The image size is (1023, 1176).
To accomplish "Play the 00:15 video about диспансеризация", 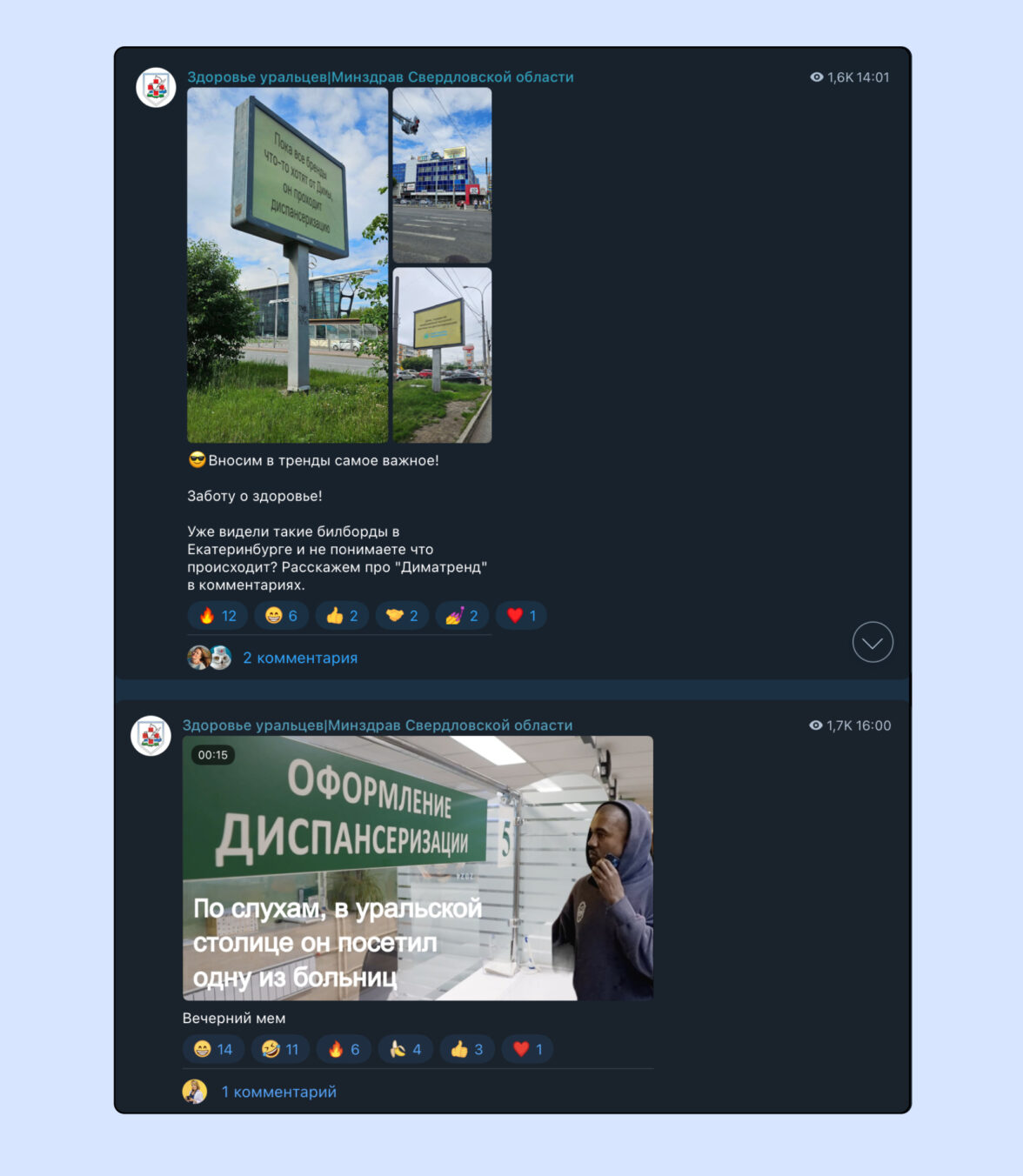I will pos(418,867).
